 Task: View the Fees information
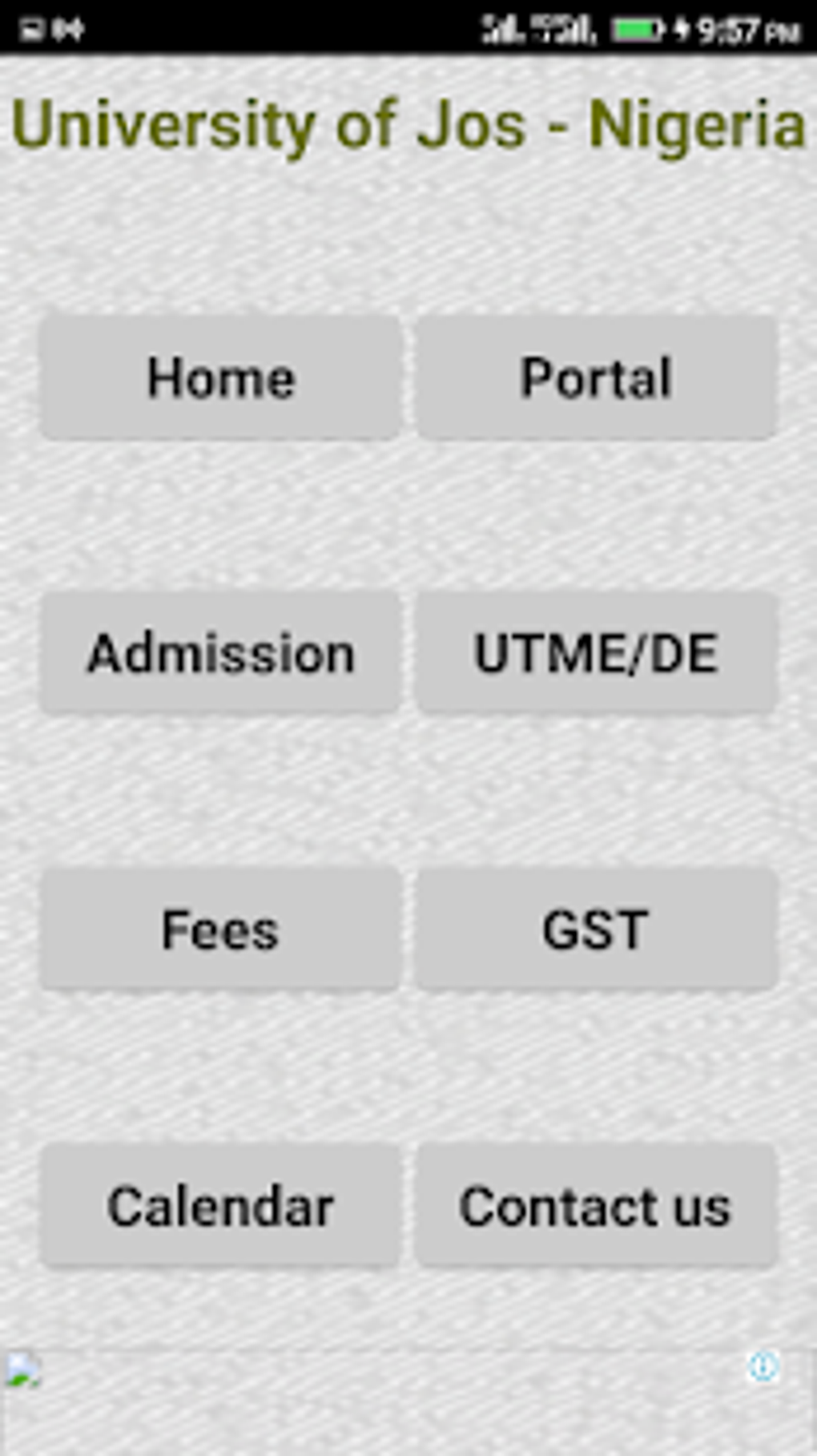(220, 930)
